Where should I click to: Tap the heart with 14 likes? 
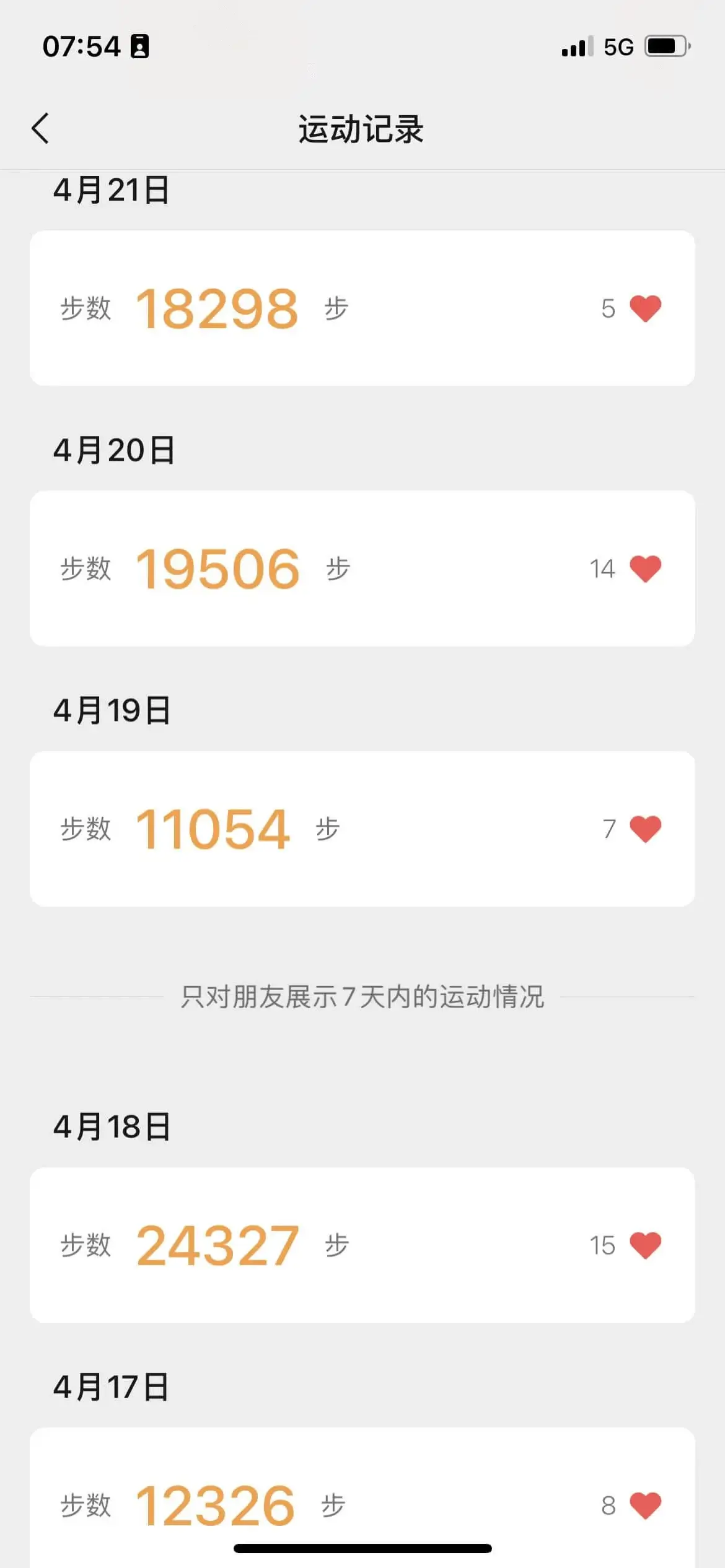(x=645, y=568)
